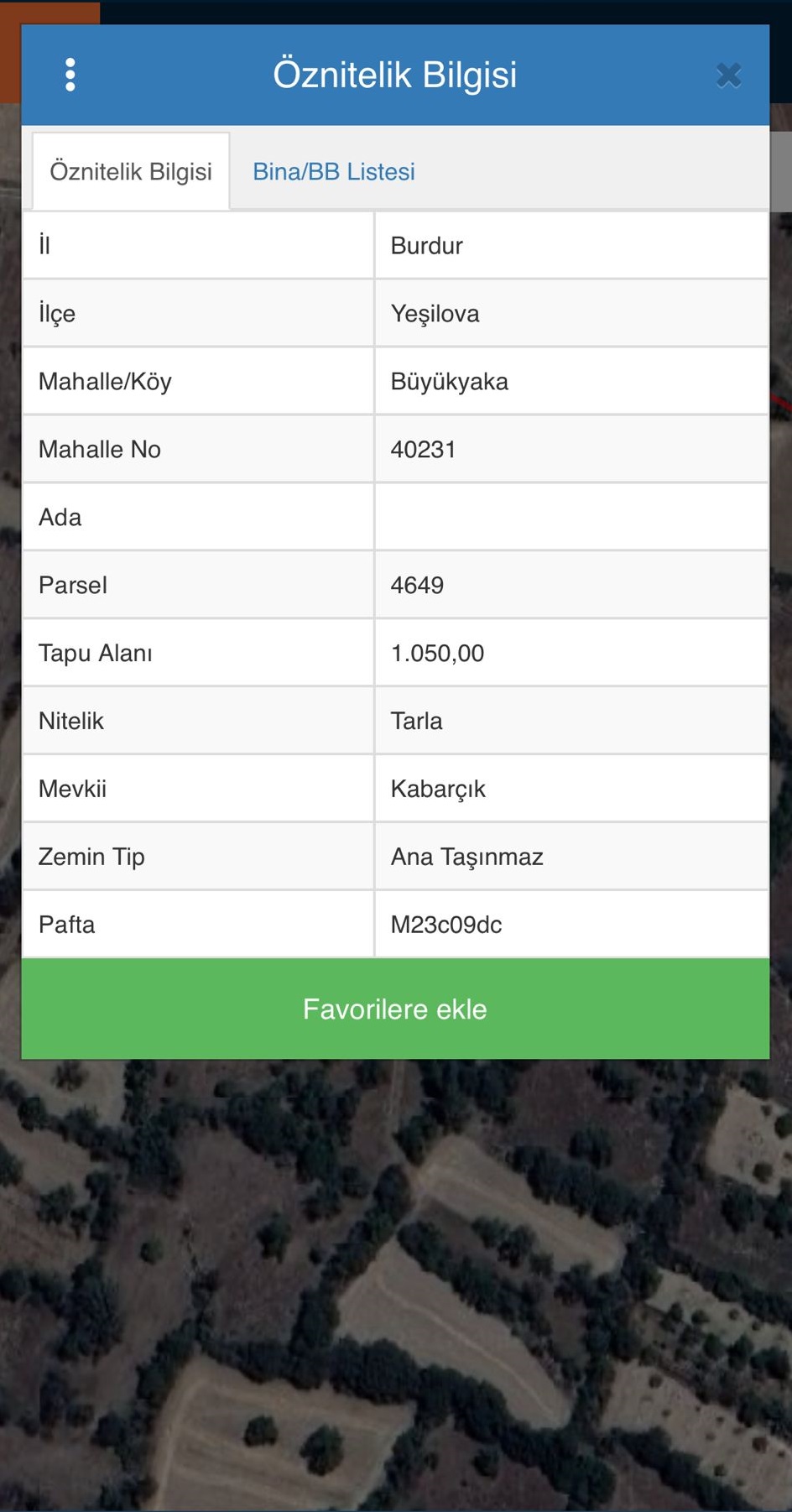
Task: Select the İlçe value Yeşilova
Action: pyautogui.click(x=571, y=313)
